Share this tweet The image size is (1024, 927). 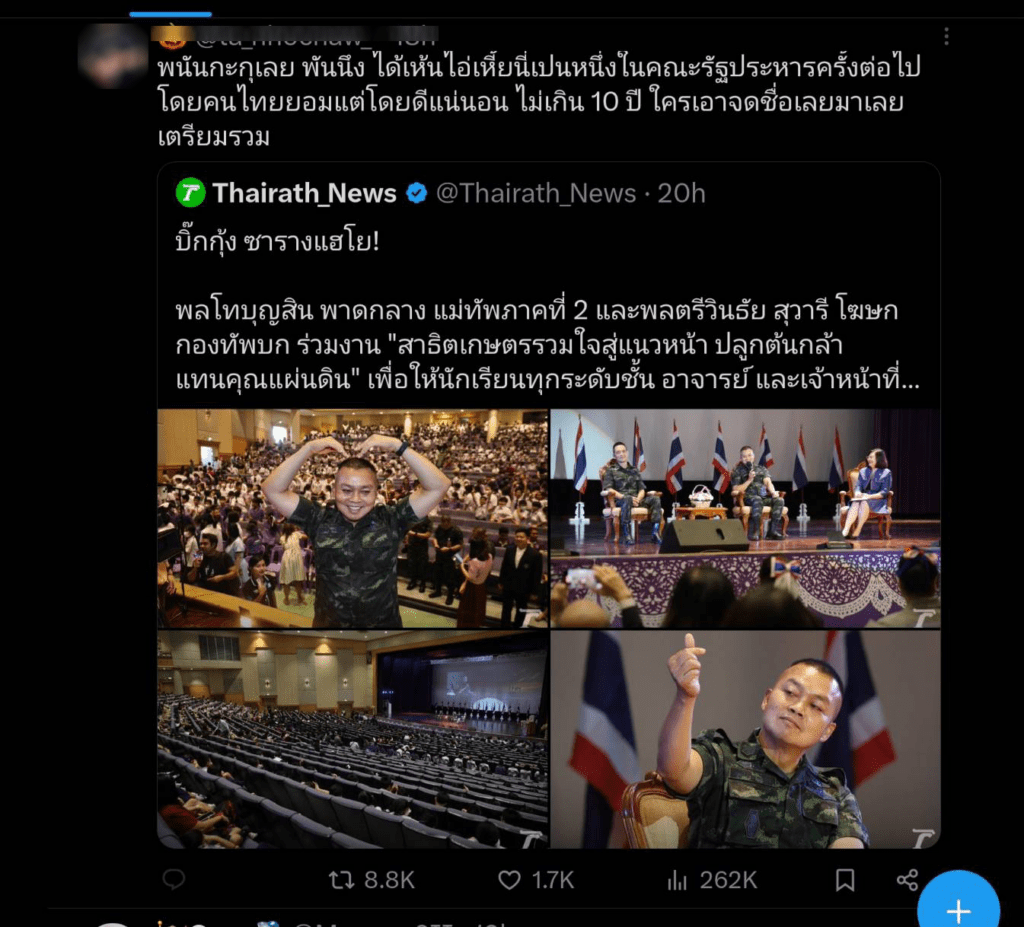coord(907,879)
